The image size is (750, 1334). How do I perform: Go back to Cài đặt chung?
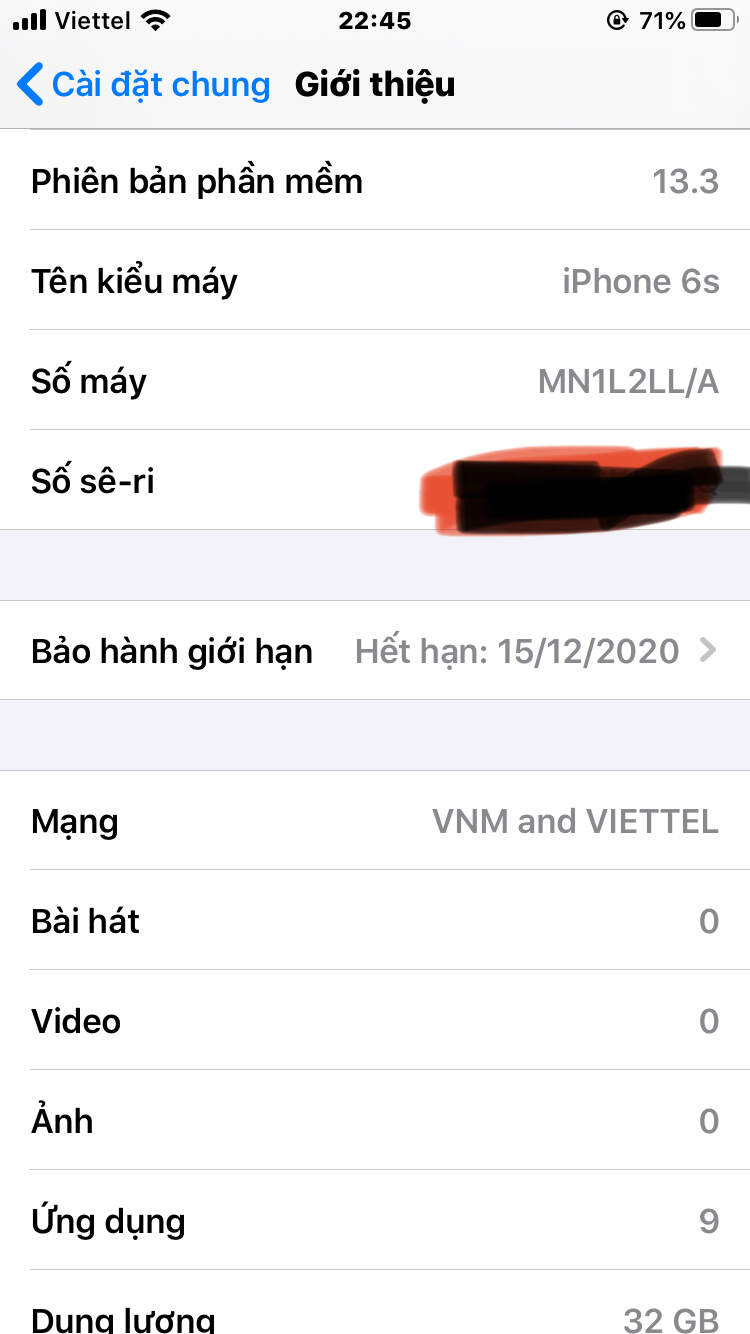[145, 85]
